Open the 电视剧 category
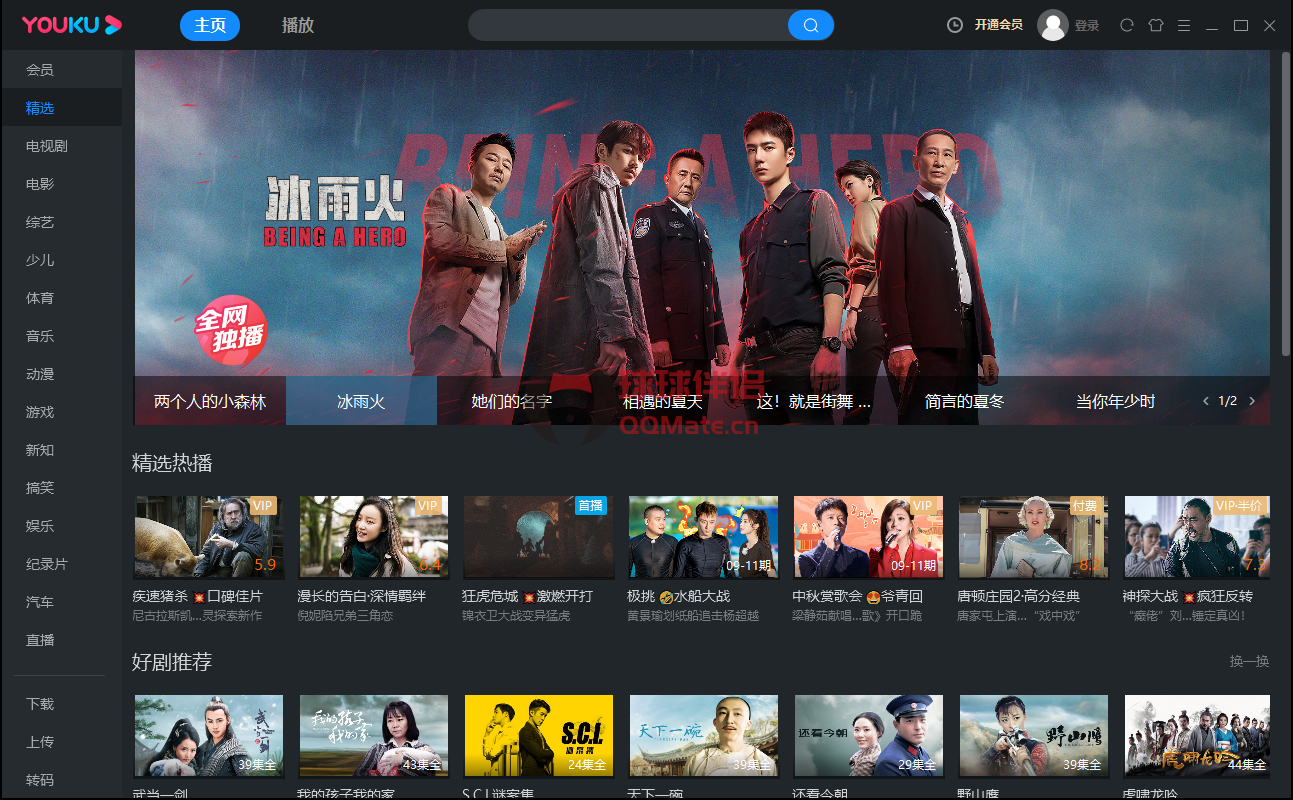 tap(47, 146)
